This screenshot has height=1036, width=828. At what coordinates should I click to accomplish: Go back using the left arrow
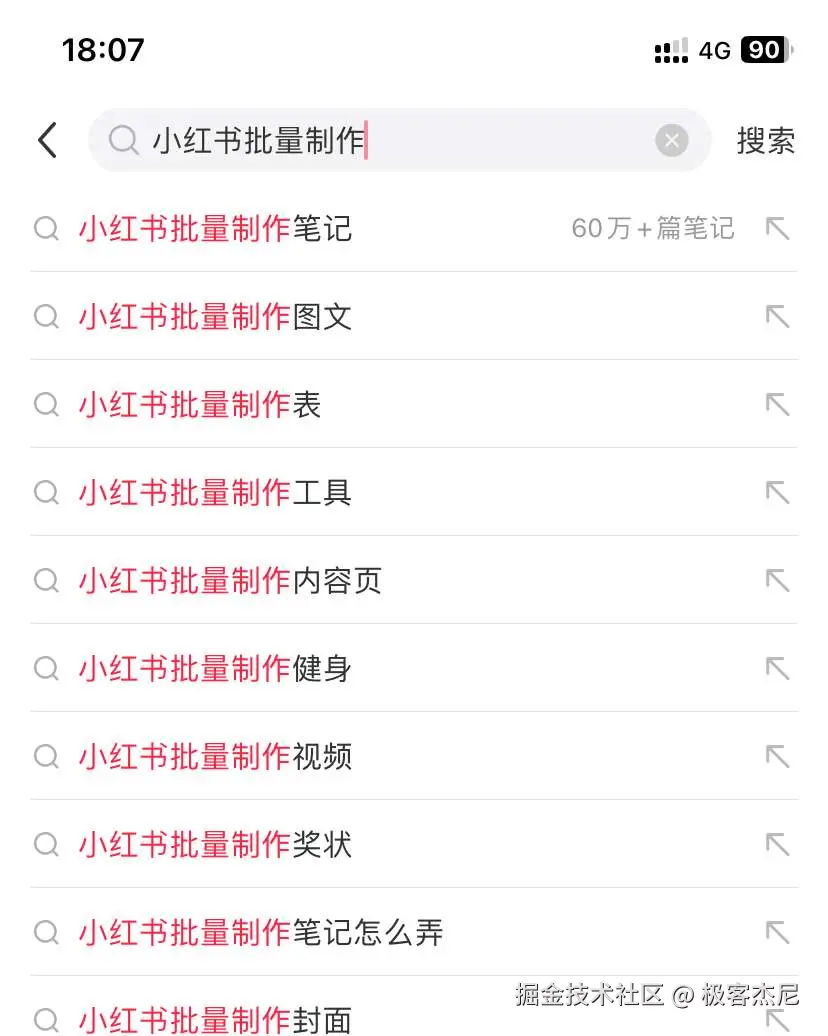click(x=47, y=141)
